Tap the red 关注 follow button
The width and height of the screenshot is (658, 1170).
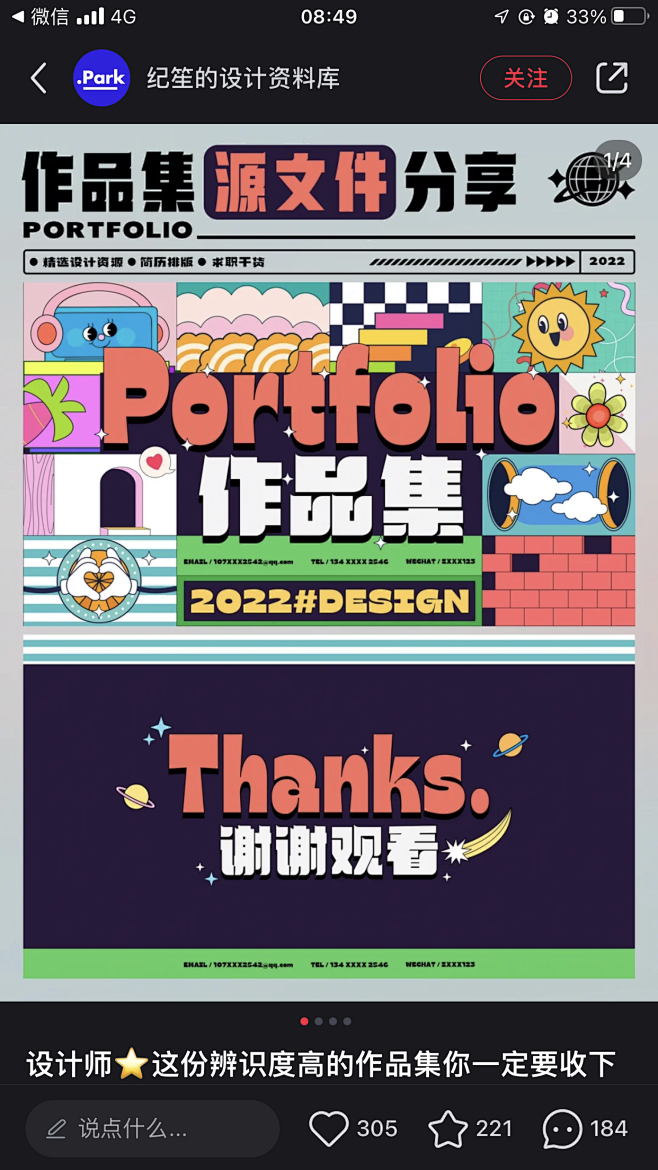tap(525, 78)
